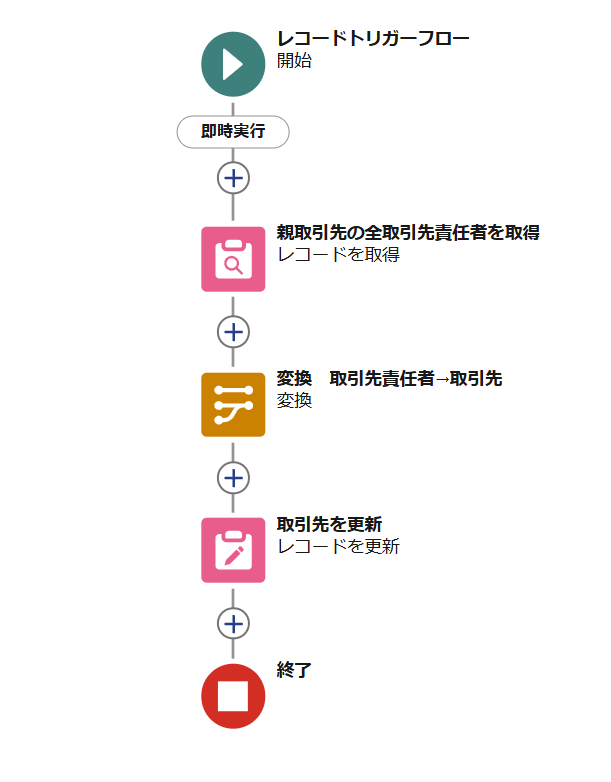Add element between レコードを取得 and 変換
This screenshot has width=611, height=782.
[x=233, y=331]
